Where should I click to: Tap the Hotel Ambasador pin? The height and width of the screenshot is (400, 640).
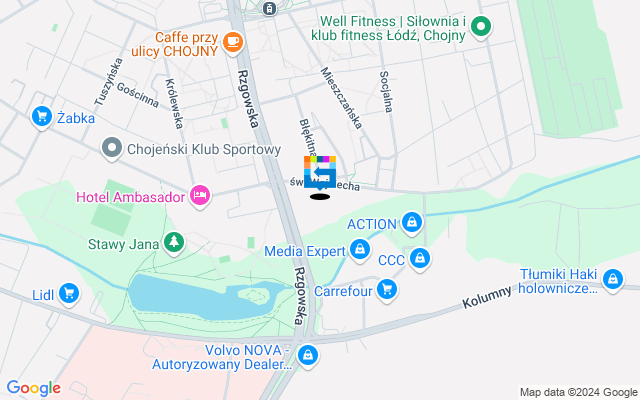(199, 193)
